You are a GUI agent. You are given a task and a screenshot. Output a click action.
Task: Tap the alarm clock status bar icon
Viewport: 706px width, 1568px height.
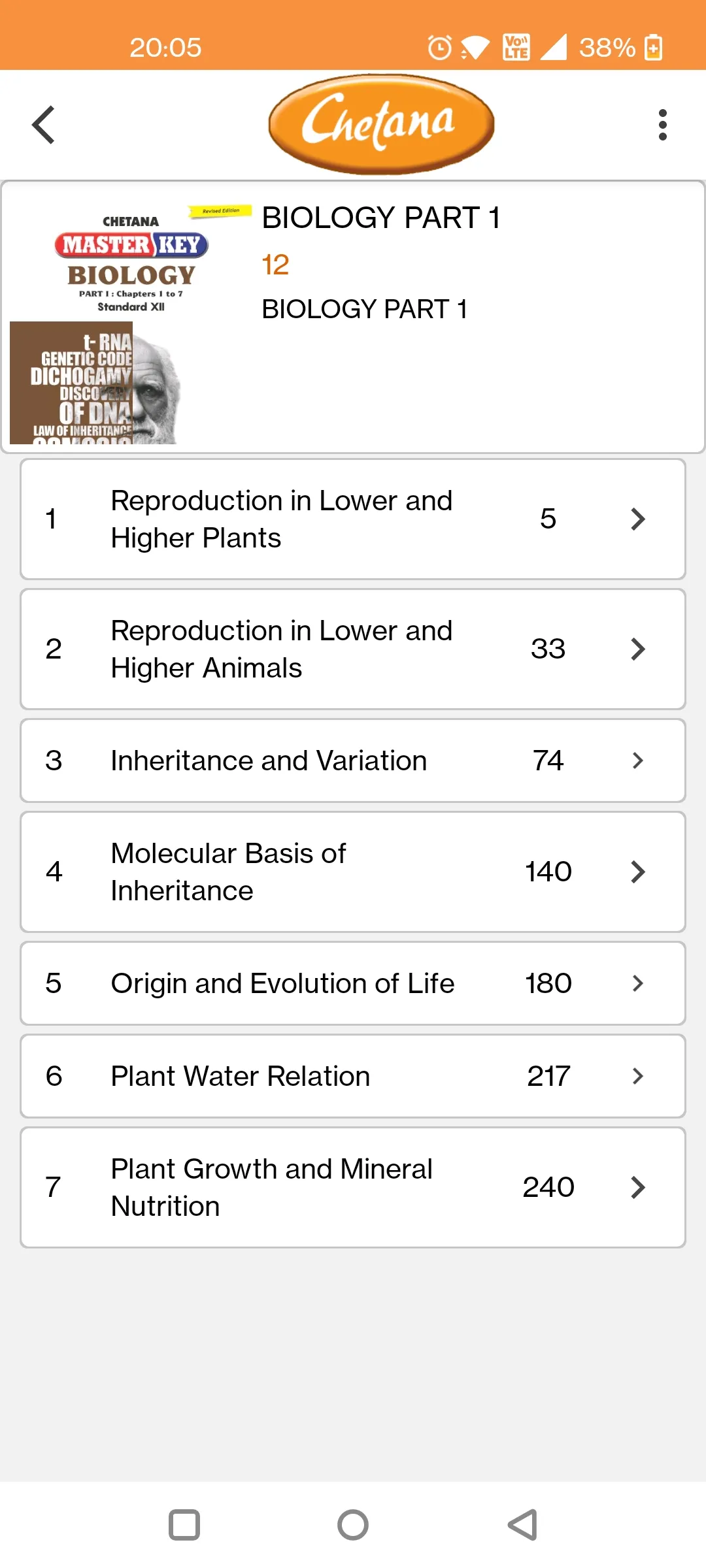pos(438,46)
